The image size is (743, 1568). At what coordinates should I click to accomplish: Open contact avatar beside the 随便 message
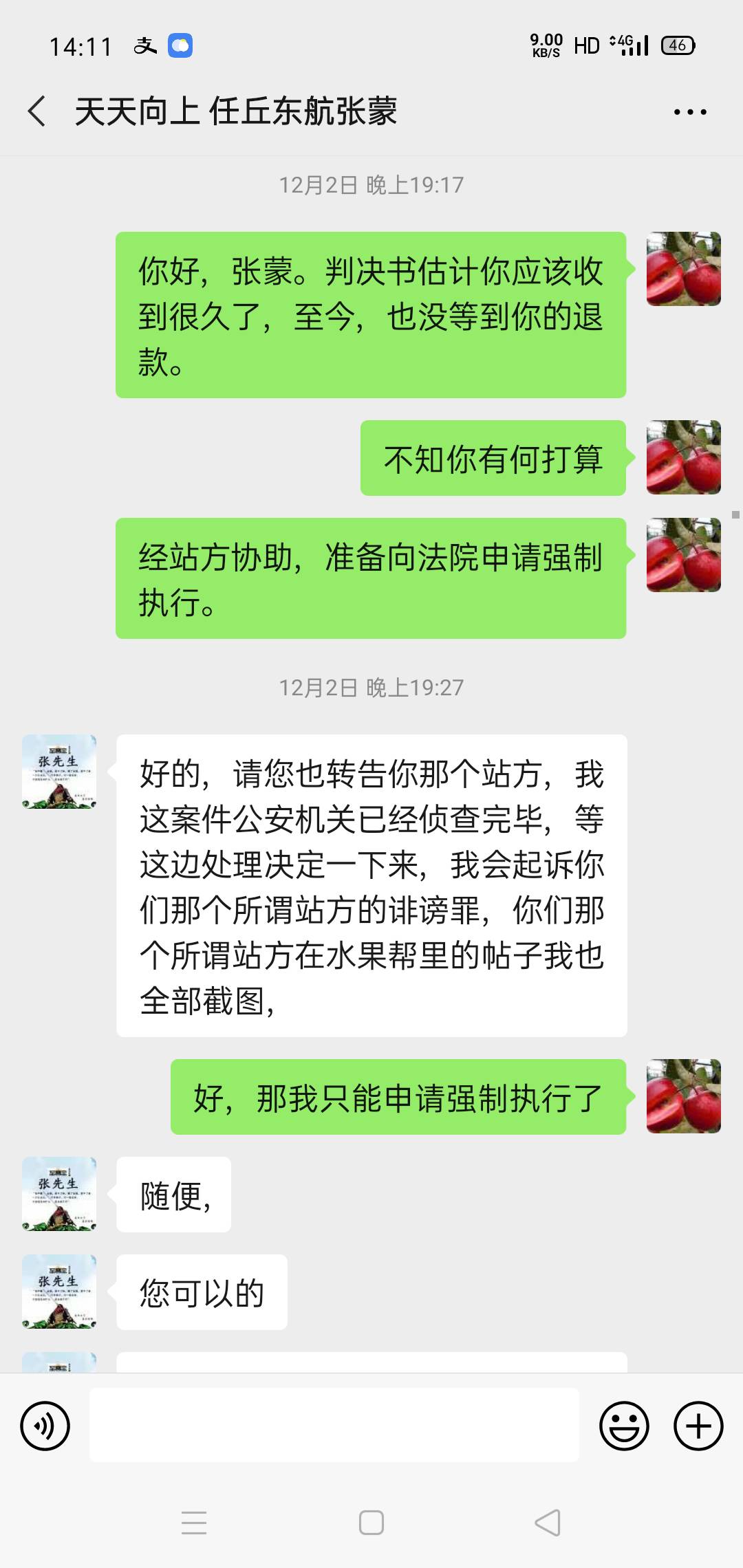59,1194
